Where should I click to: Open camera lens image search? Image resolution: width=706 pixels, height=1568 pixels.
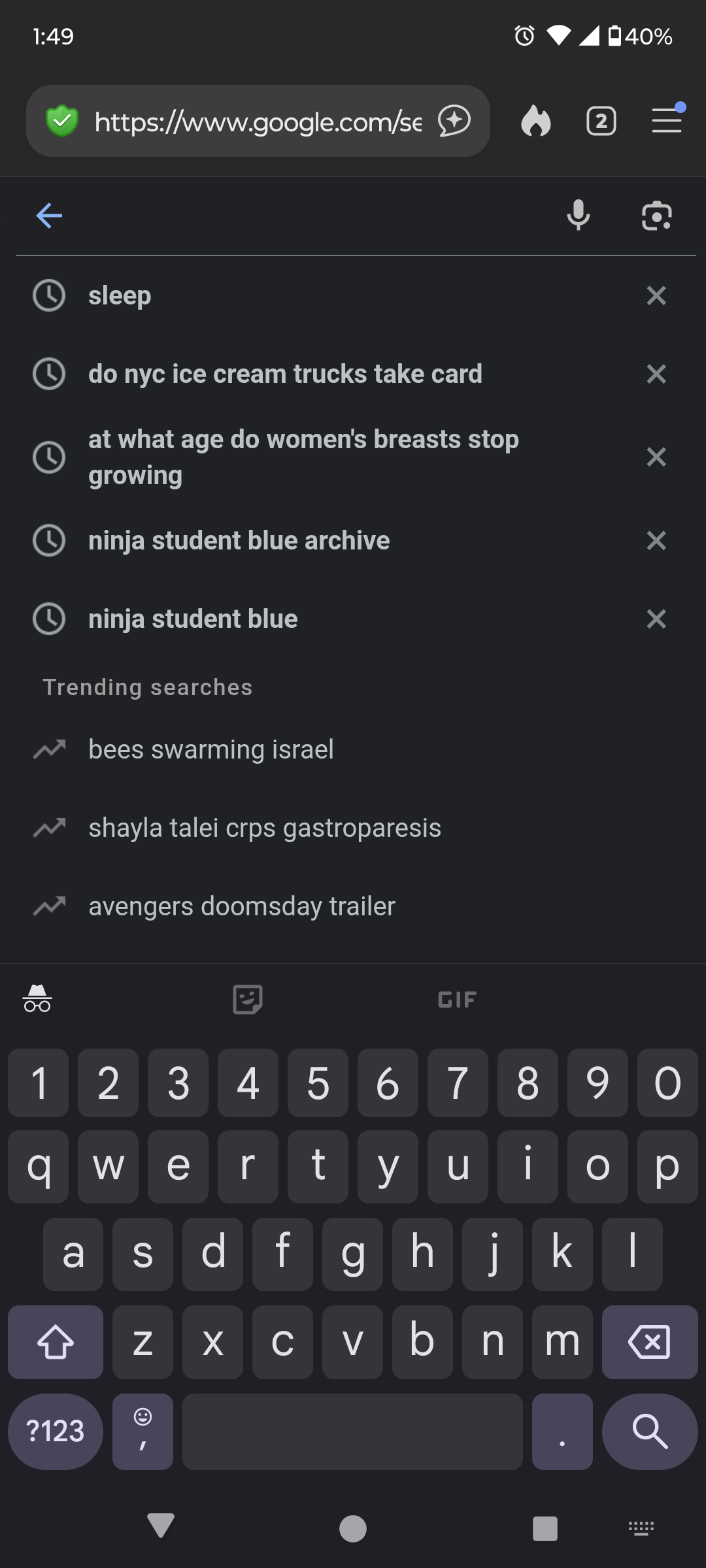coord(656,216)
